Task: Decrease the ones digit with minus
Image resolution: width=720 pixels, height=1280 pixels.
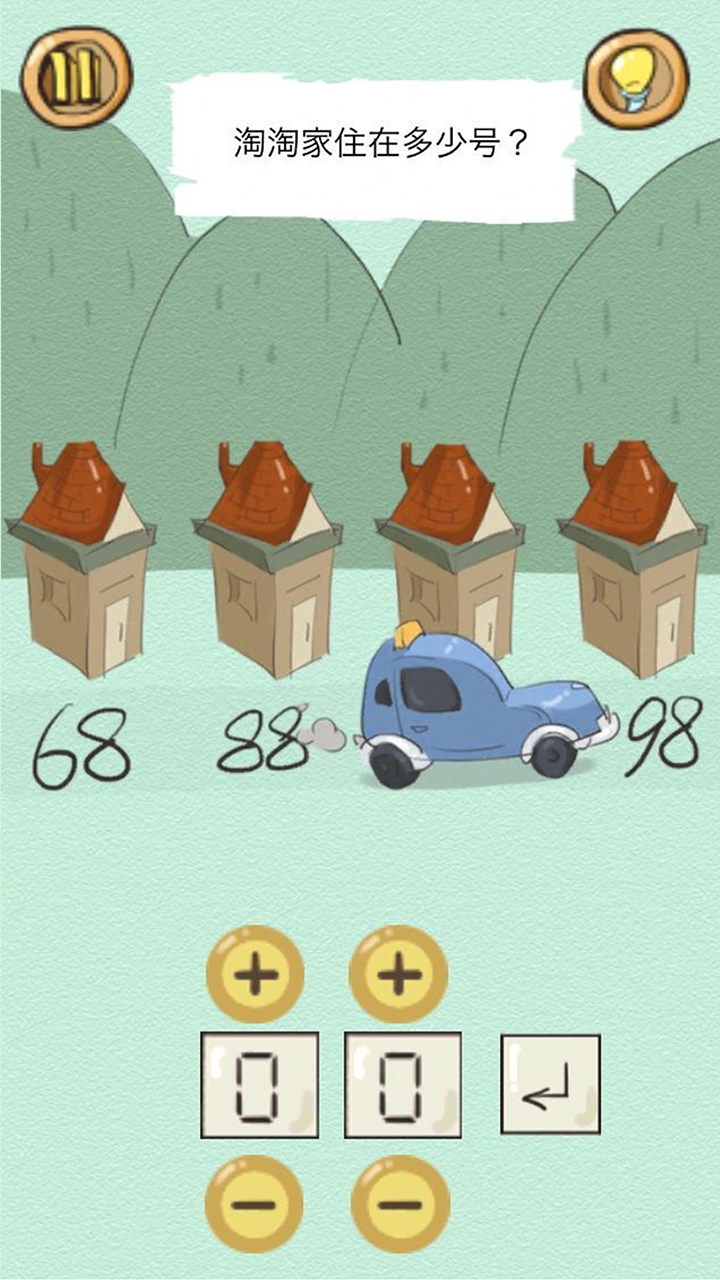Action: [400, 1203]
